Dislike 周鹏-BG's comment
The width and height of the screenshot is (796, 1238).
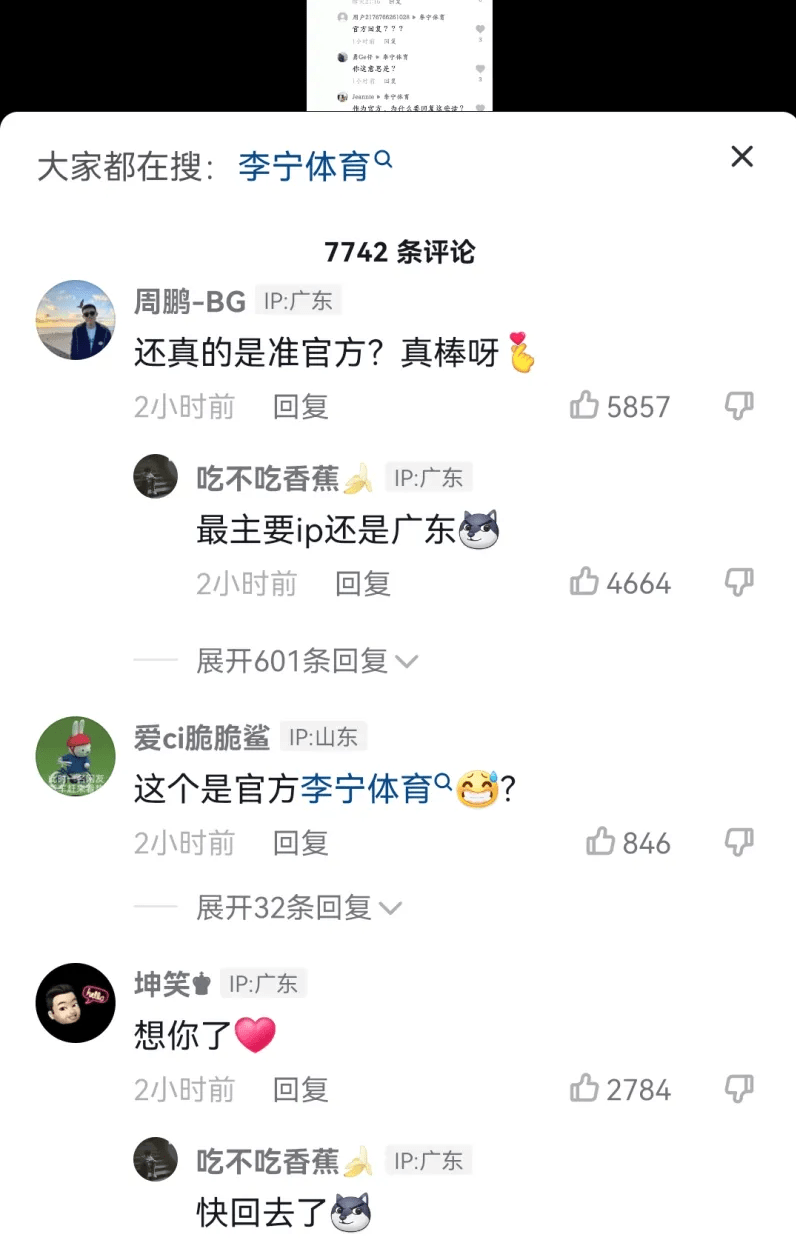[739, 406]
